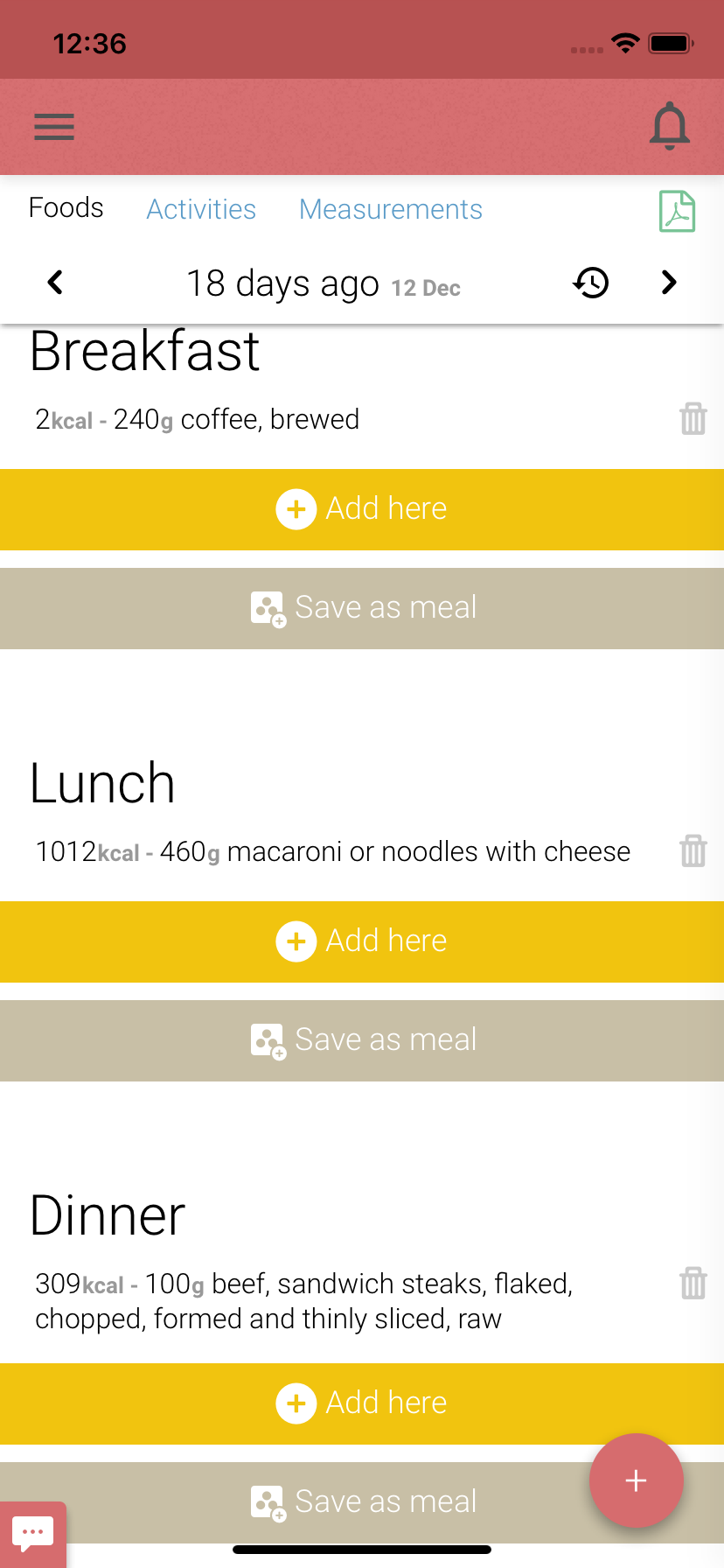
Task: Switch to the Activities tab
Action: [x=201, y=210]
